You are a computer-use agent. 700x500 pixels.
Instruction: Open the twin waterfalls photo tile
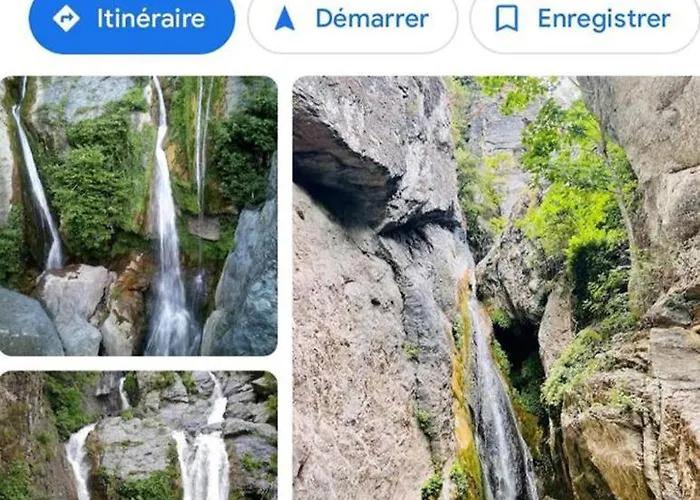pyautogui.click(x=139, y=216)
